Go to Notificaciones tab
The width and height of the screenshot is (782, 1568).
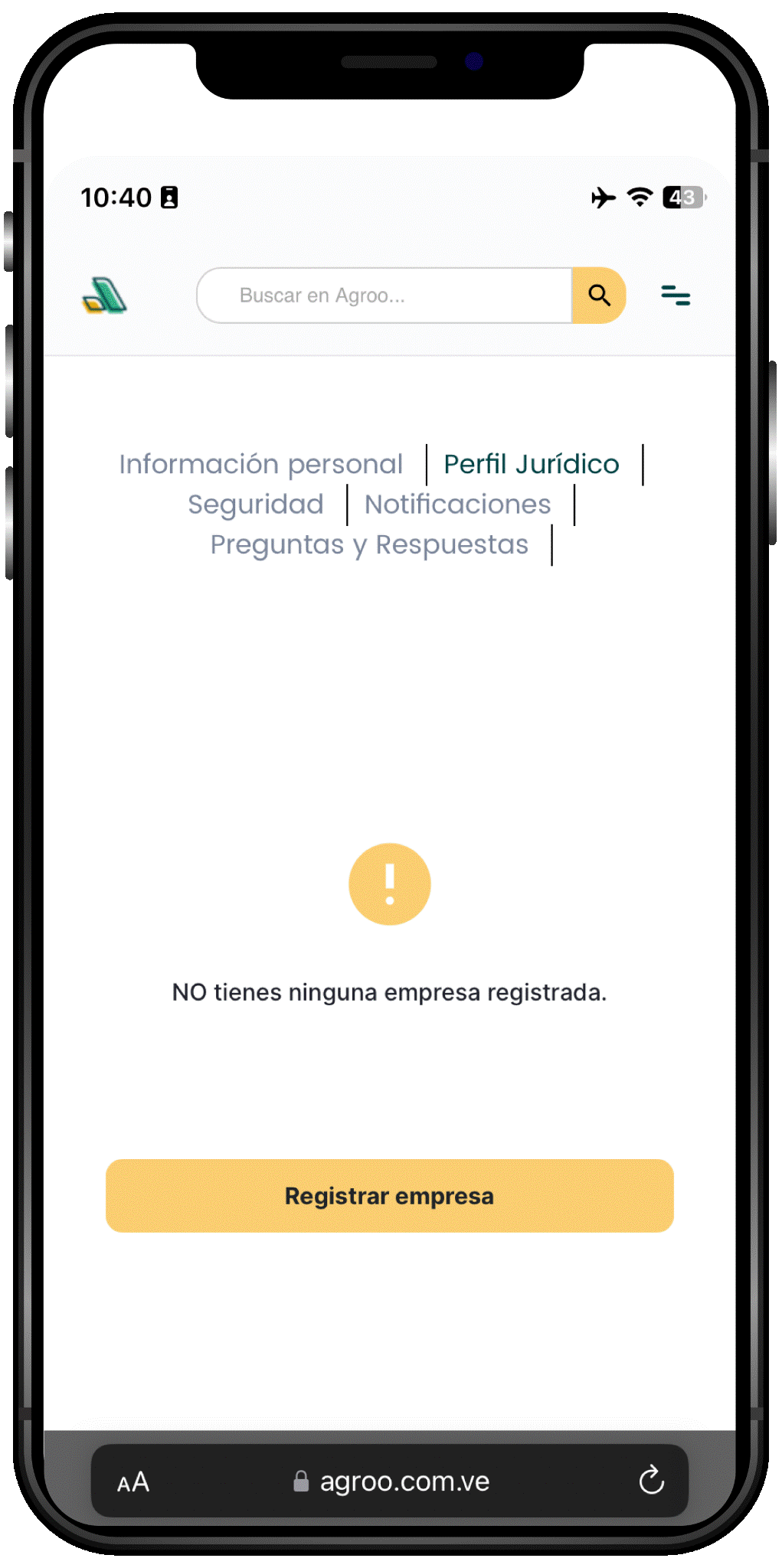[457, 505]
